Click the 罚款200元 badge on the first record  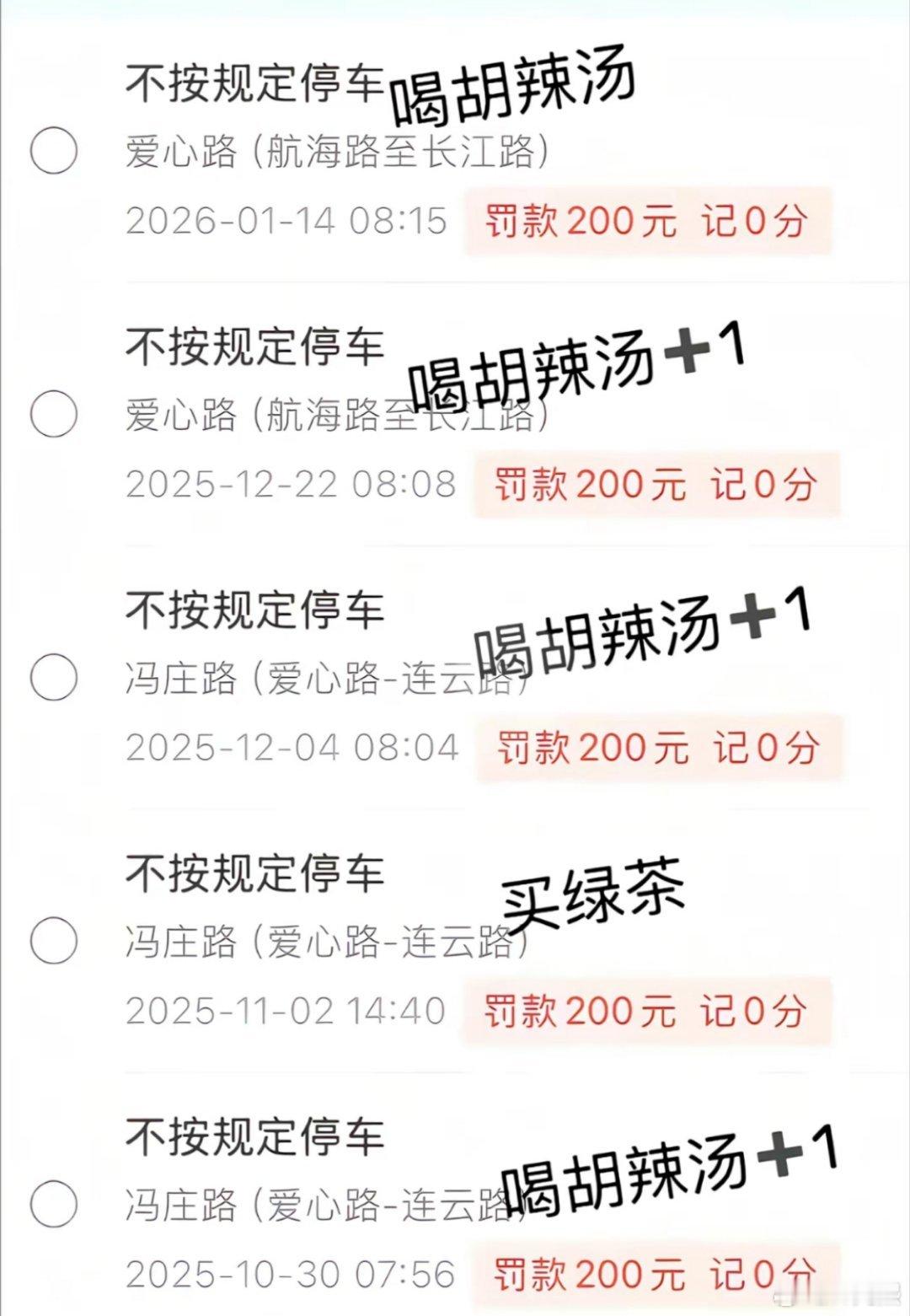click(581, 221)
